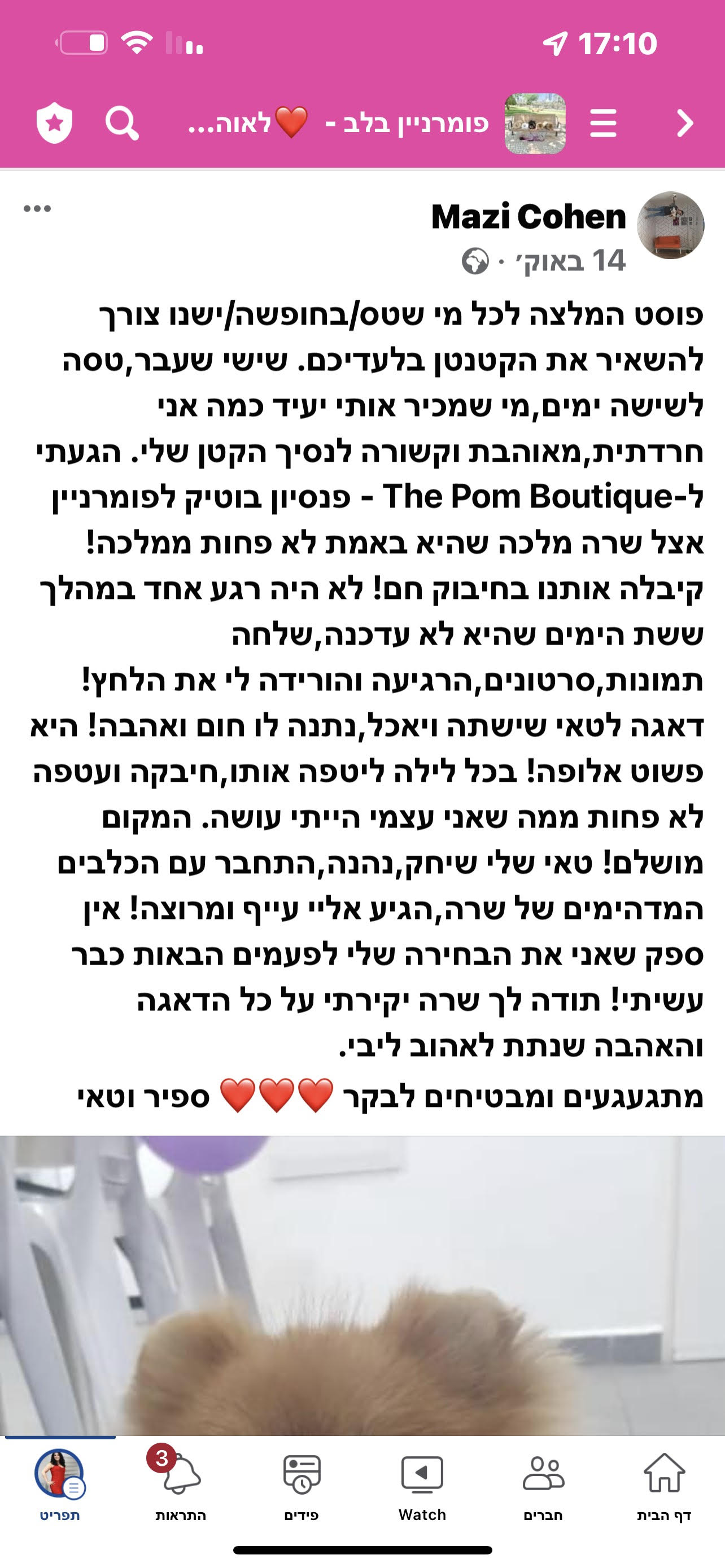725x1568 pixels.
Task: Go back using the header arrow
Action: tap(685, 124)
